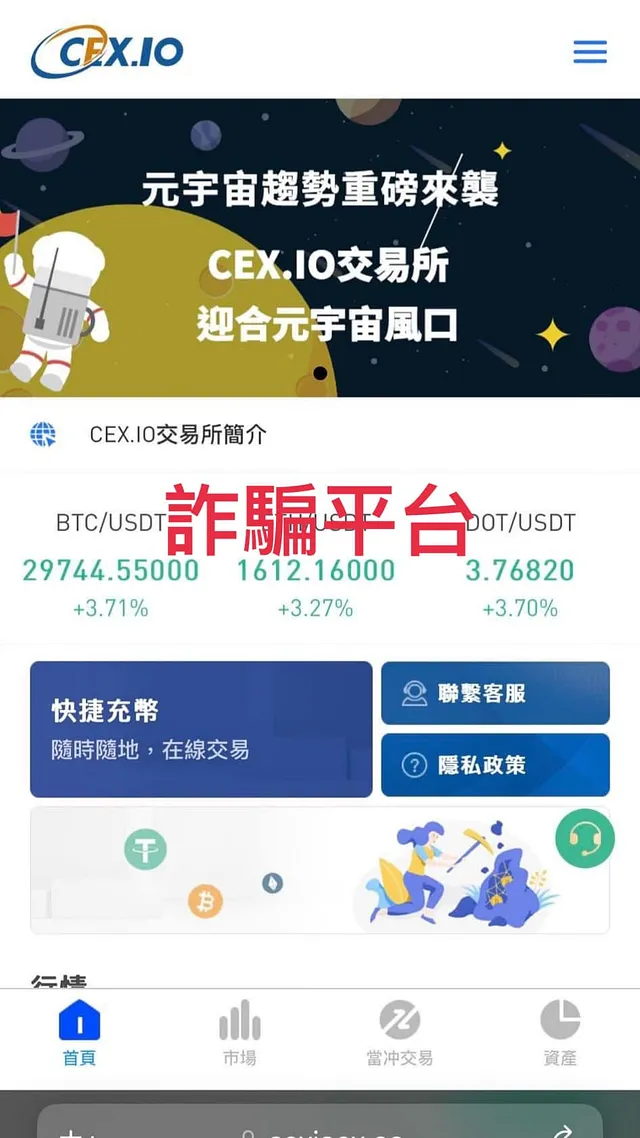Switch to the 首頁 tab
640x1138 pixels.
pos(79,1033)
